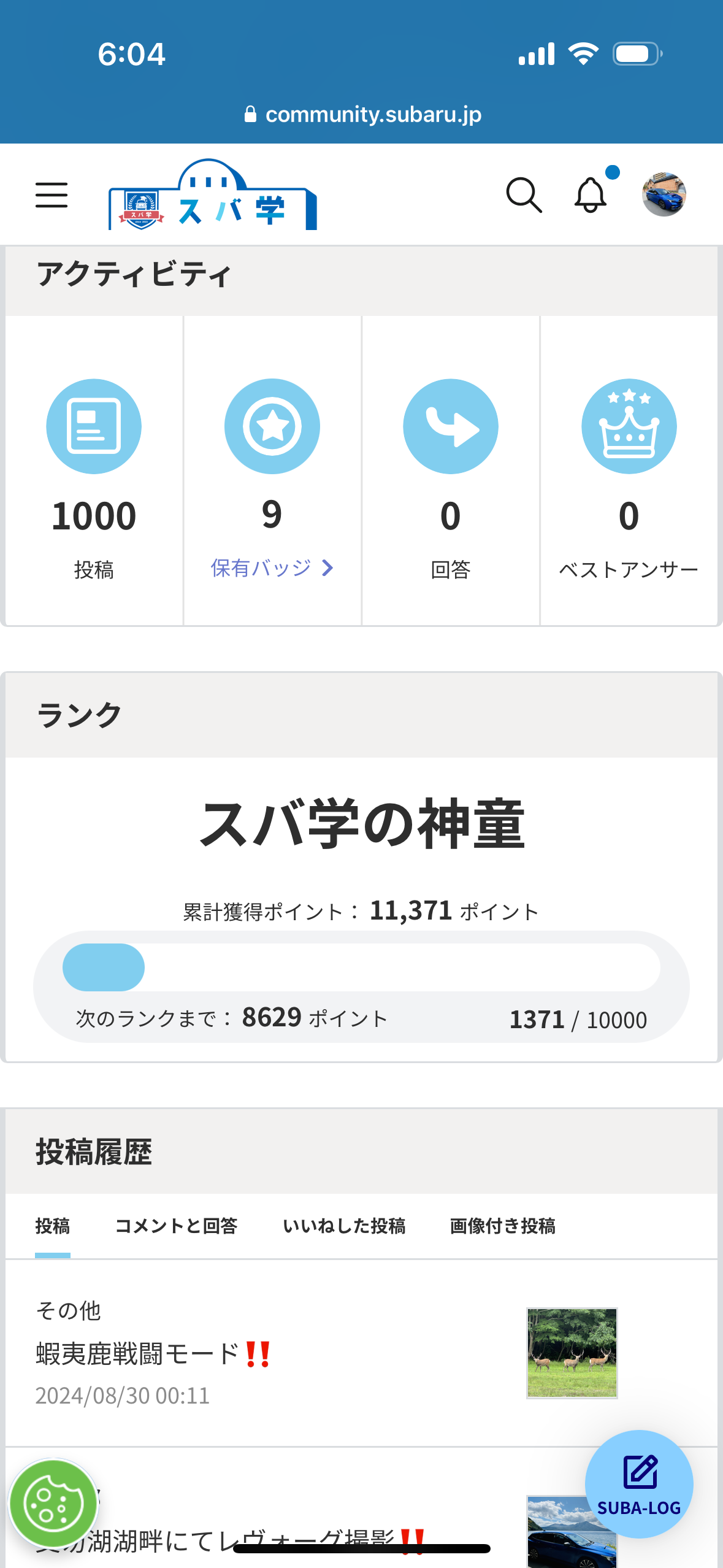
Task: Open the hamburger menu
Action: (x=52, y=195)
